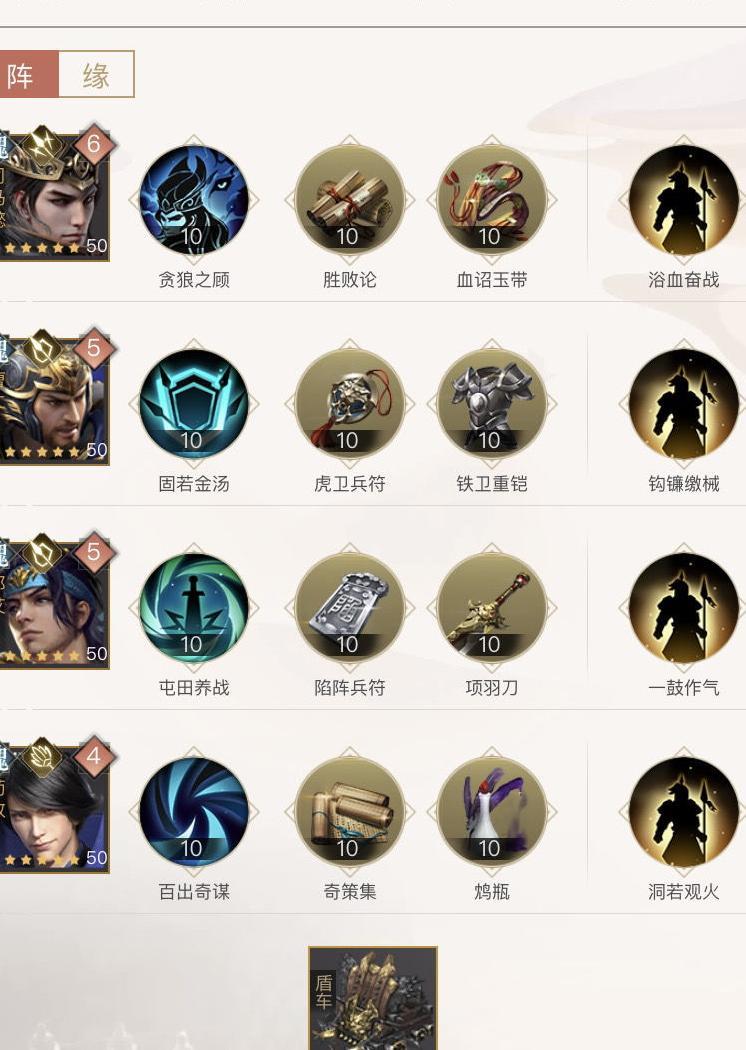This screenshot has height=1050, width=746.
Task: Open the 钩镰缴械 tactic
Action: pyautogui.click(x=683, y=404)
